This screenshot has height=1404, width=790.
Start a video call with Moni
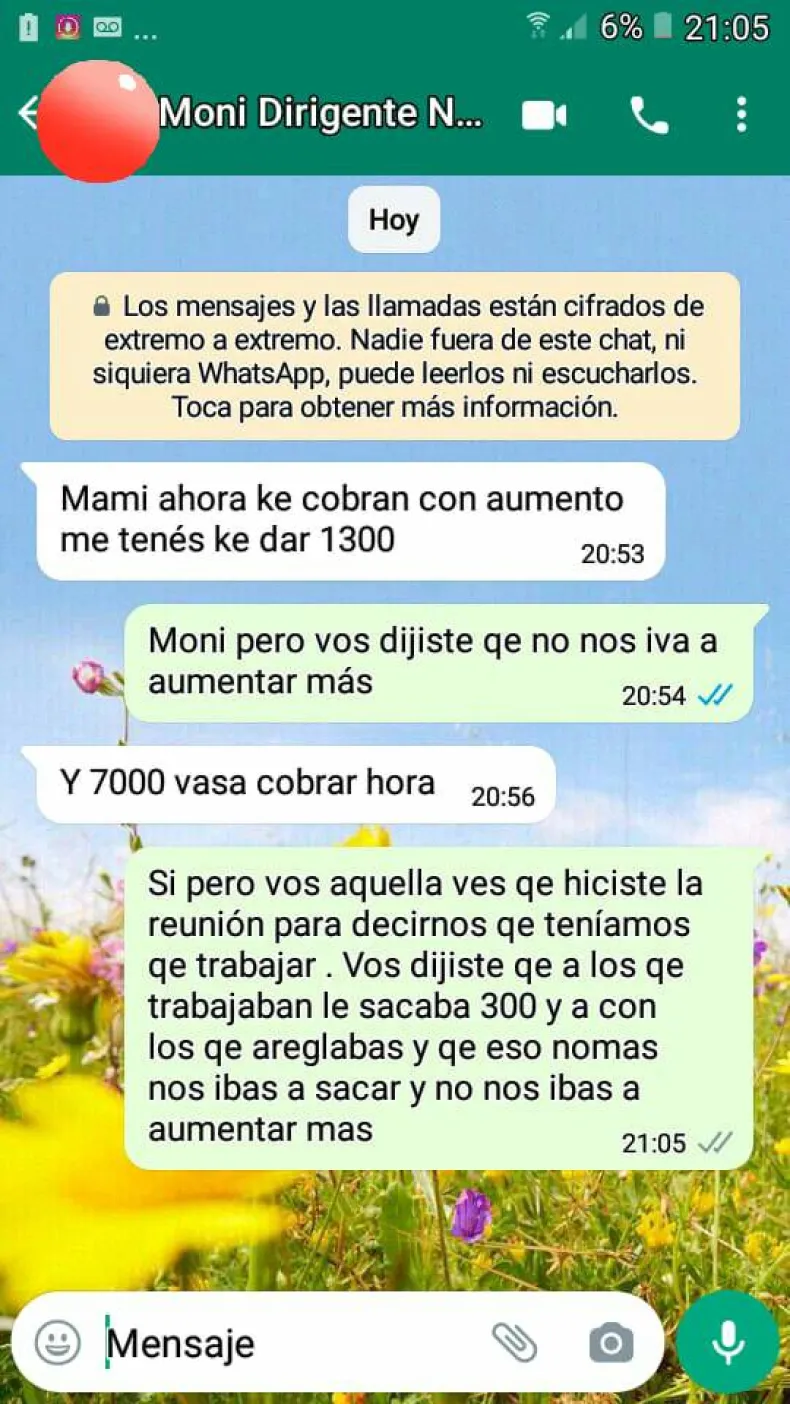[544, 115]
